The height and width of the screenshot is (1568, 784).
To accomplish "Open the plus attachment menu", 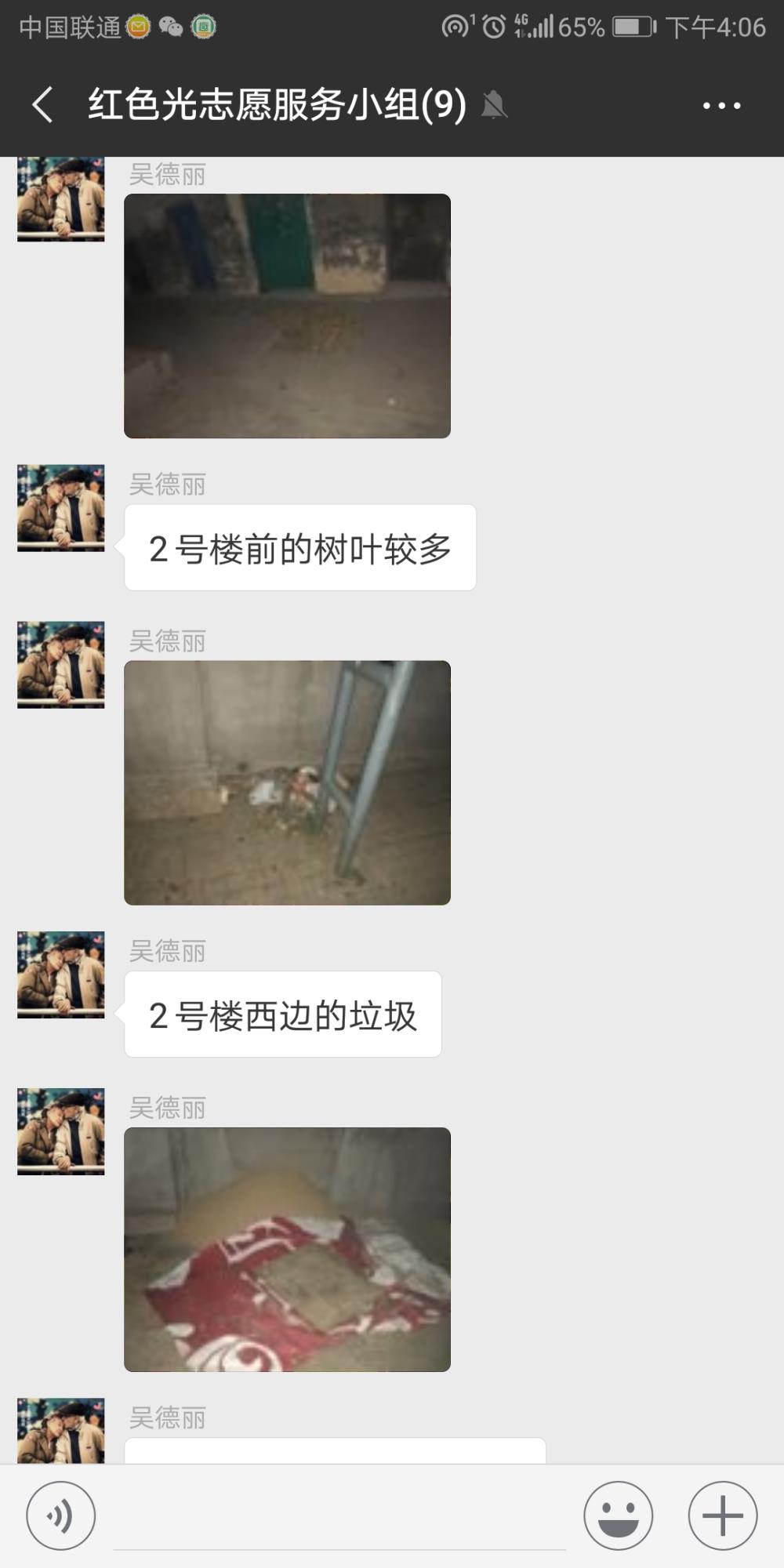I will [722, 1515].
